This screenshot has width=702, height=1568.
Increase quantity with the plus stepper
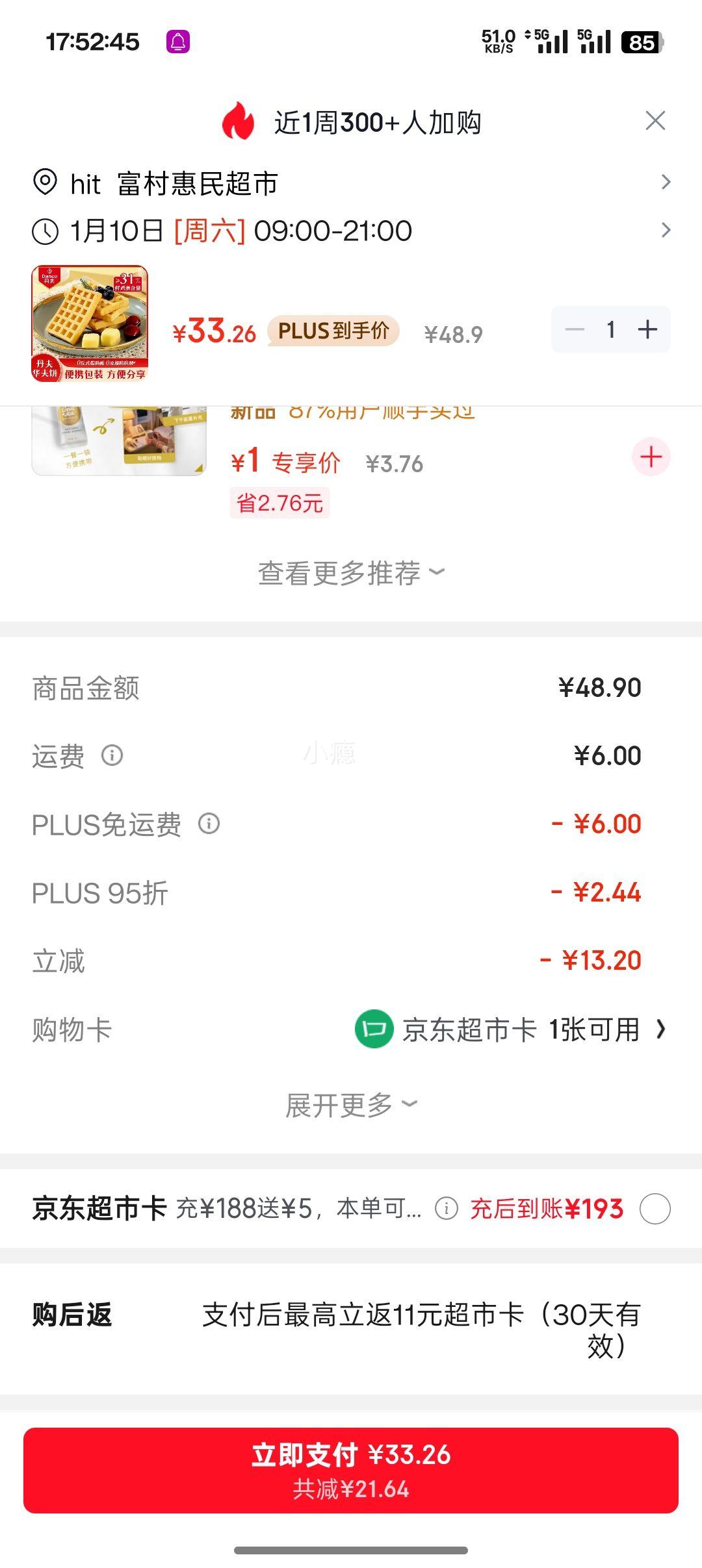647,329
